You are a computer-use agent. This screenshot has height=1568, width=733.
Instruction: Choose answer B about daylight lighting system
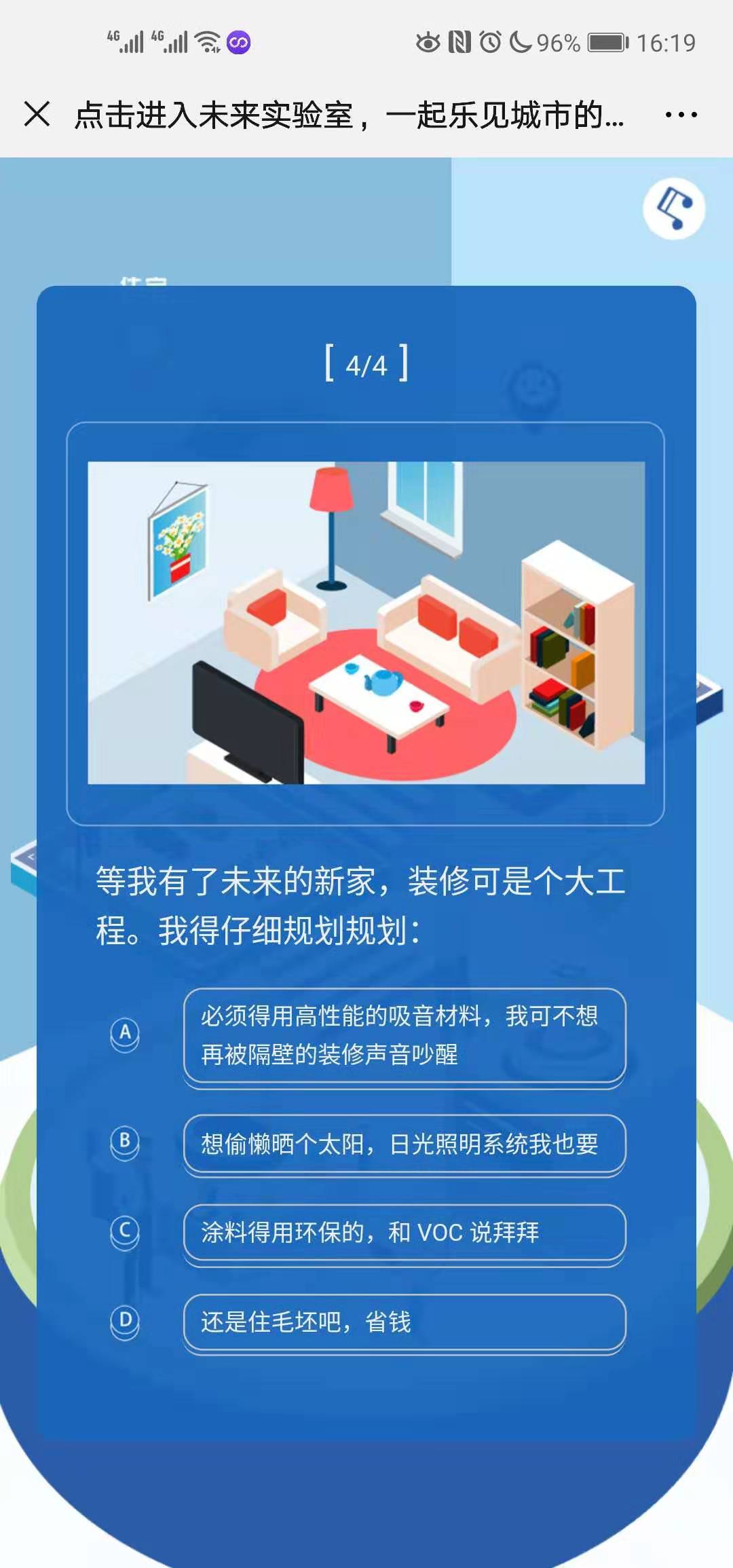click(404, 1144)
